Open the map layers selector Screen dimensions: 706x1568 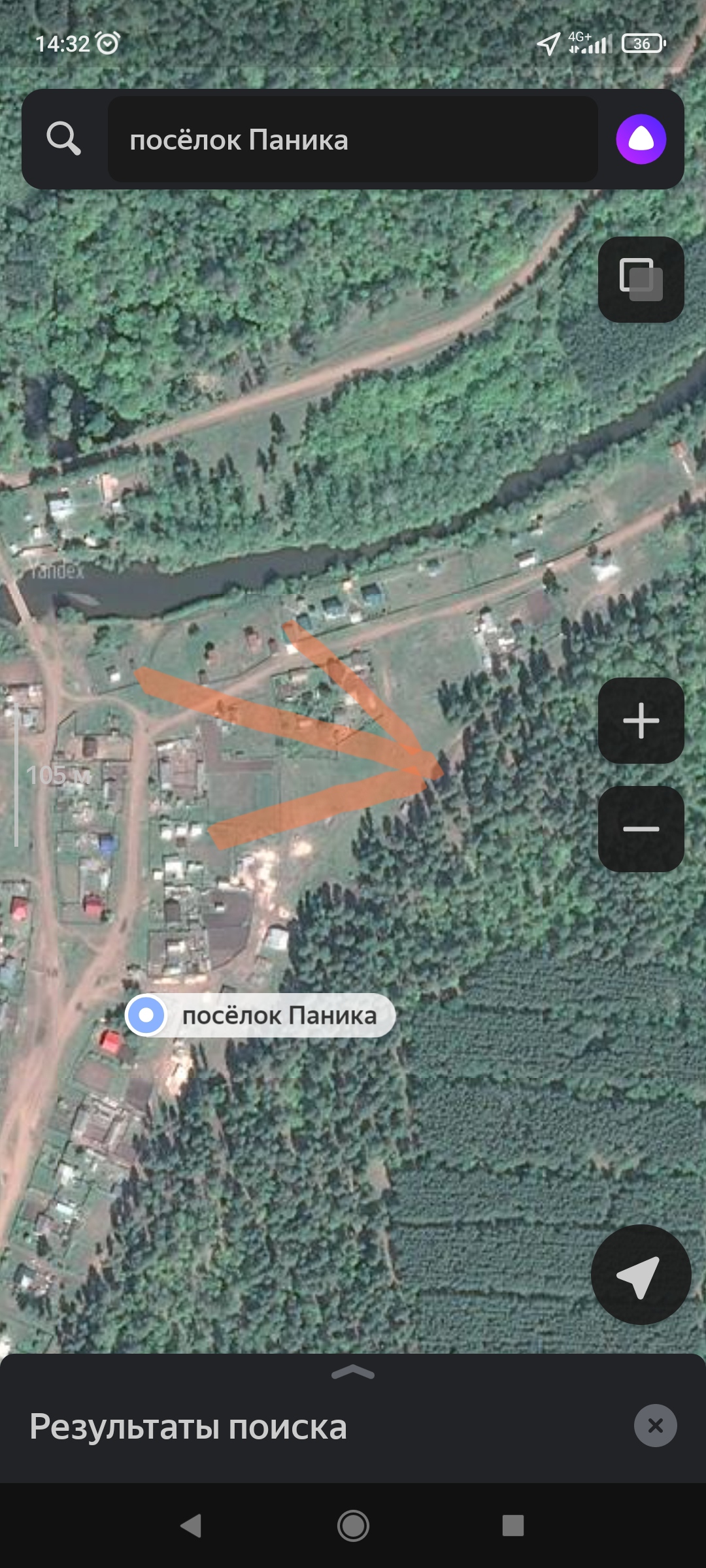pyautogui.click(x=641, y=280)
